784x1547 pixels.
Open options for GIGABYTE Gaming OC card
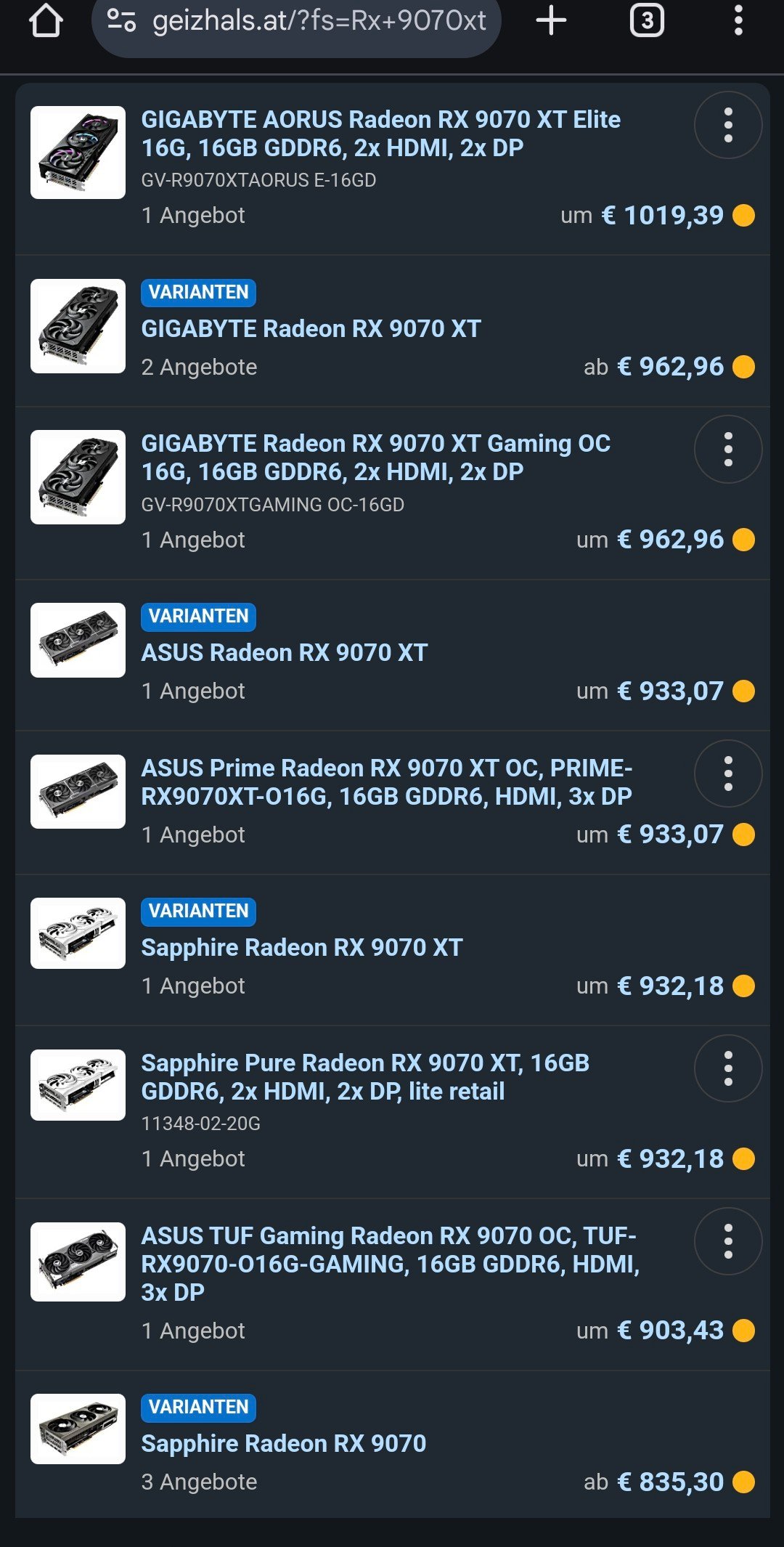(x=727, y=450)
